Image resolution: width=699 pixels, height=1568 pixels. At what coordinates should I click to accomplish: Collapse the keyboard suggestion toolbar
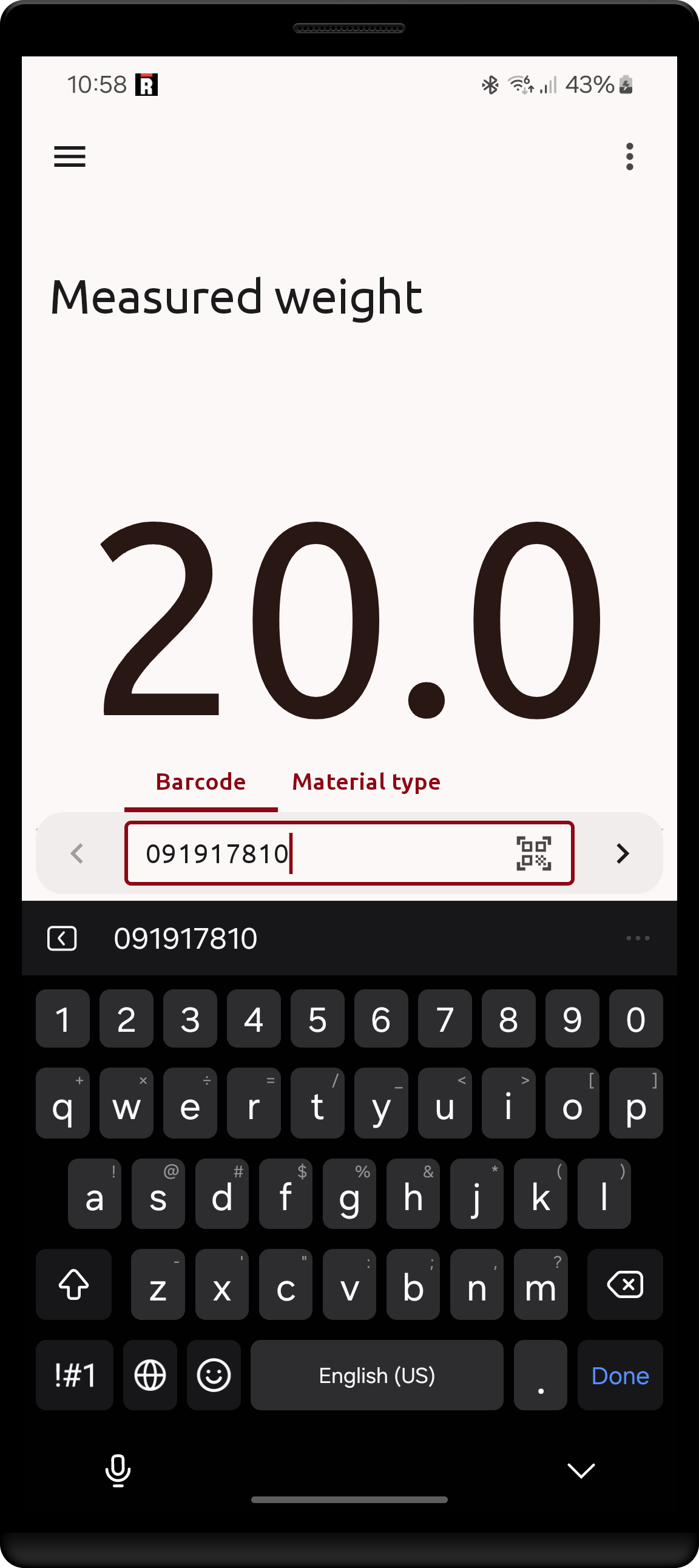(x=62, y=938)
